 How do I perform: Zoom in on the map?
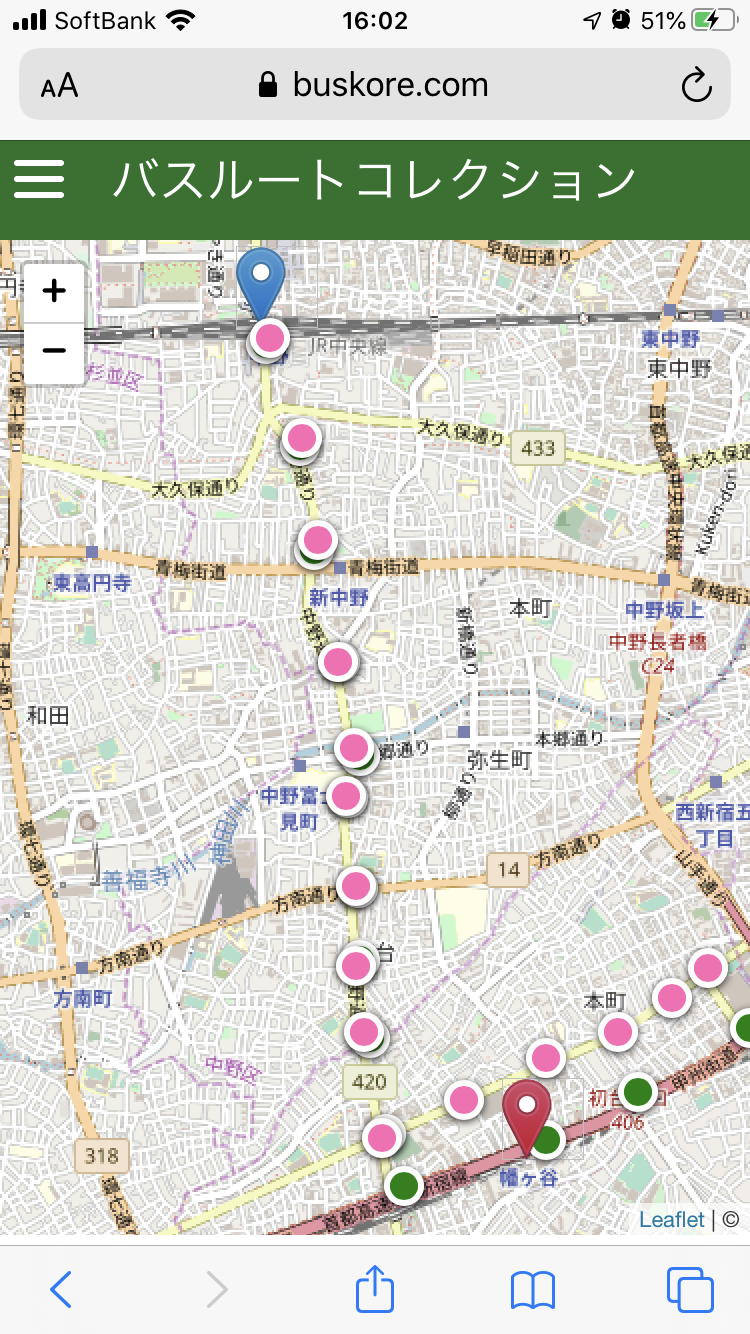pos(54,292)
